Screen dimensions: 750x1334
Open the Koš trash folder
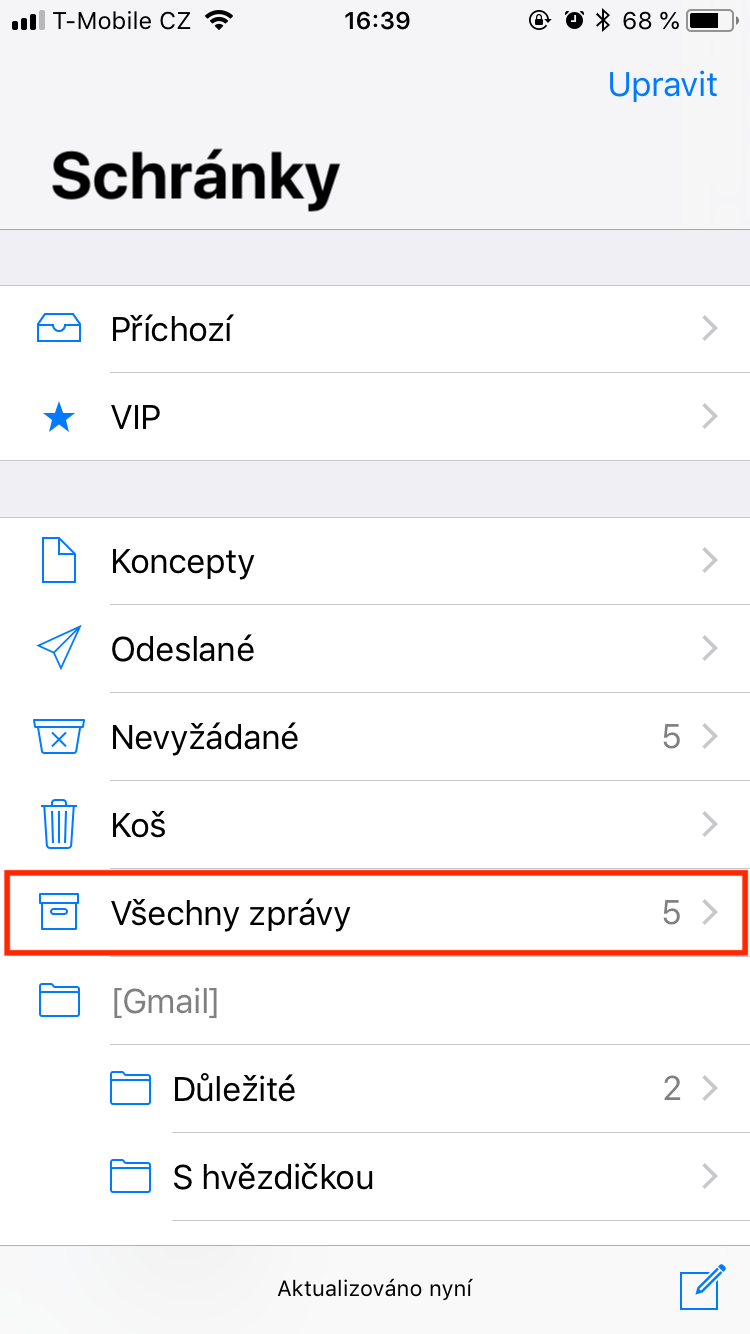[x=375, y=825]
